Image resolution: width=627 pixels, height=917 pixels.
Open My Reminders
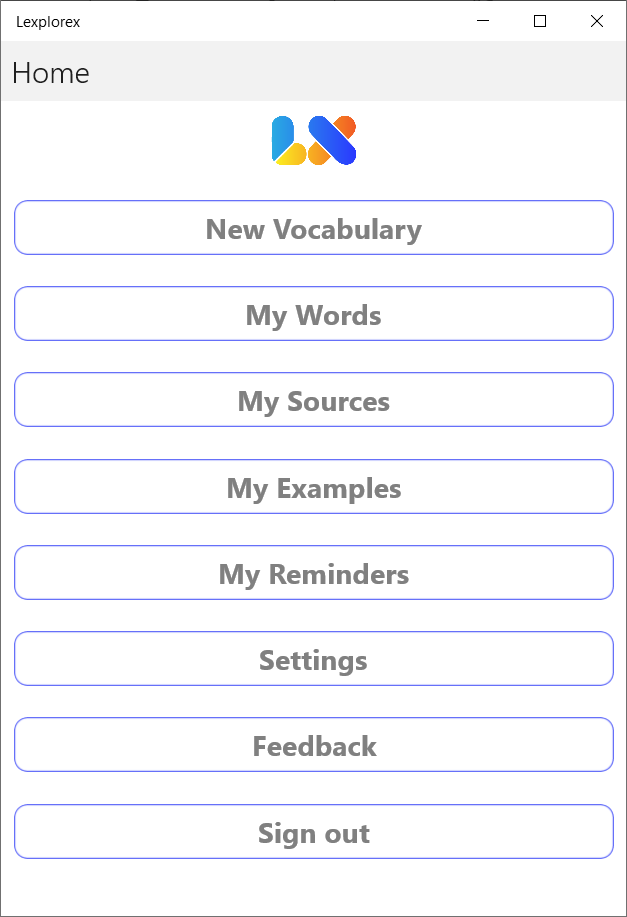(313, 573)
